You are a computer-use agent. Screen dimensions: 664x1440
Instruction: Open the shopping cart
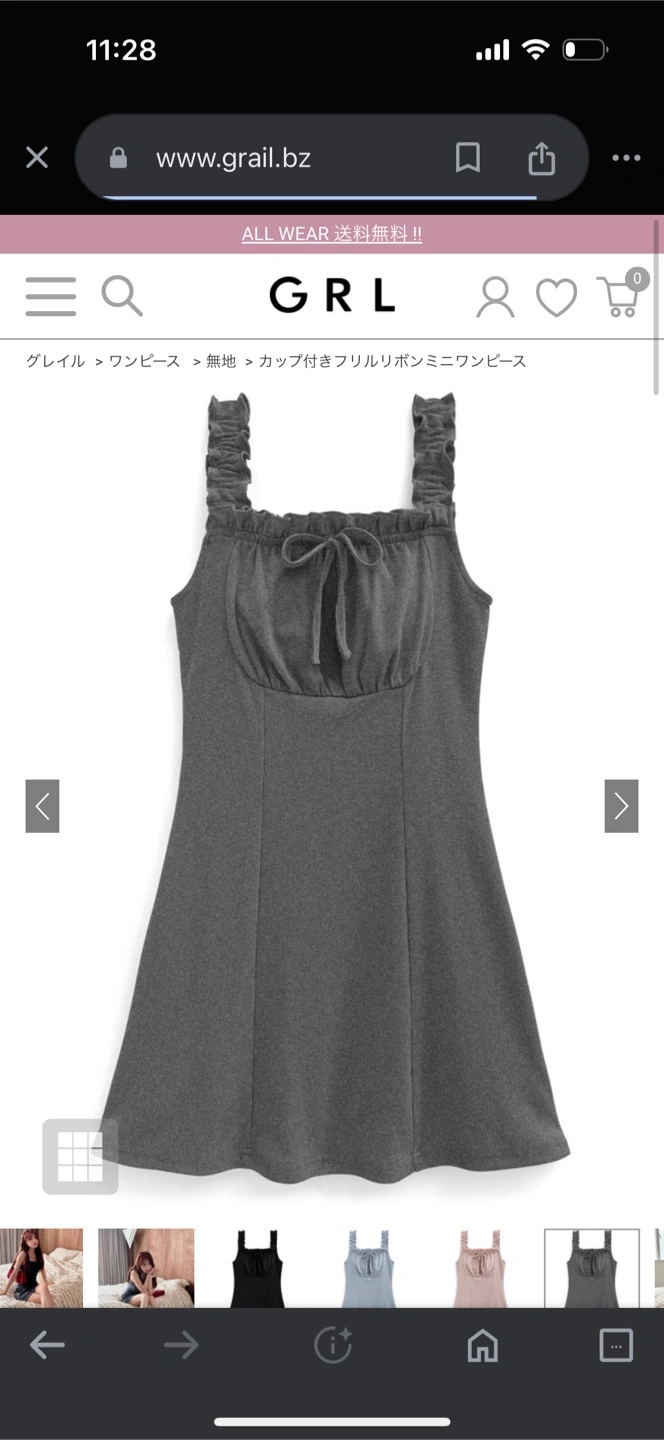(x=621, y=296)
